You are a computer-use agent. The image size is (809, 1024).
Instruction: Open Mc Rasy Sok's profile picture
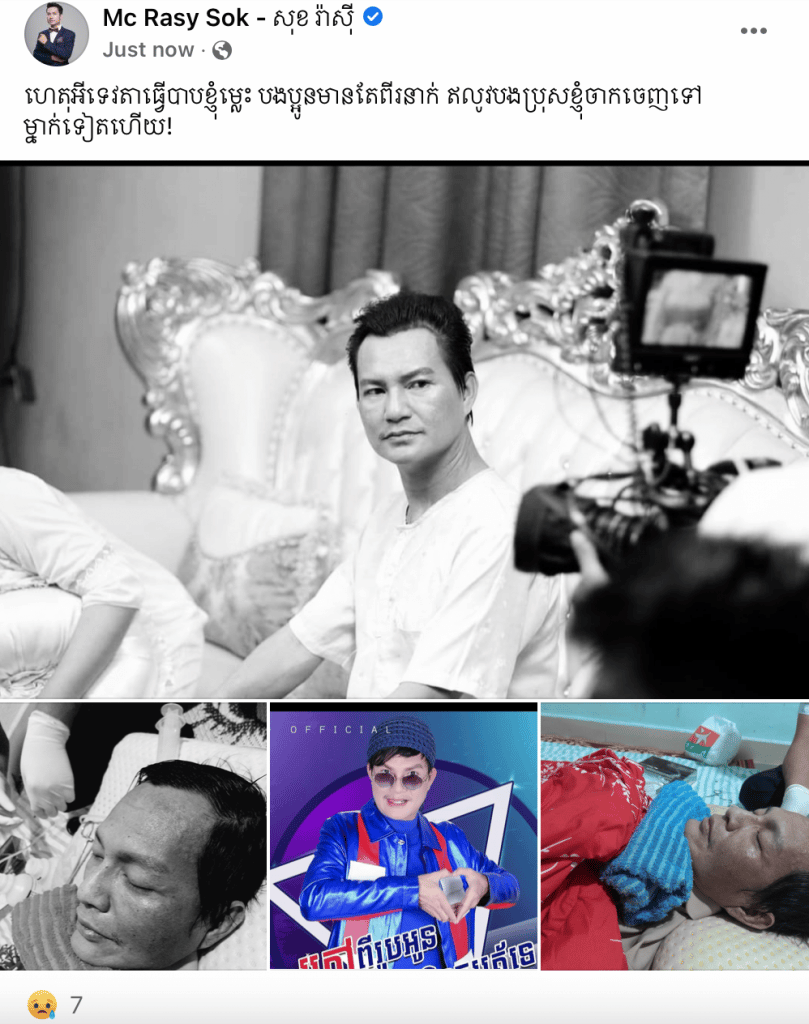(56, 33)
